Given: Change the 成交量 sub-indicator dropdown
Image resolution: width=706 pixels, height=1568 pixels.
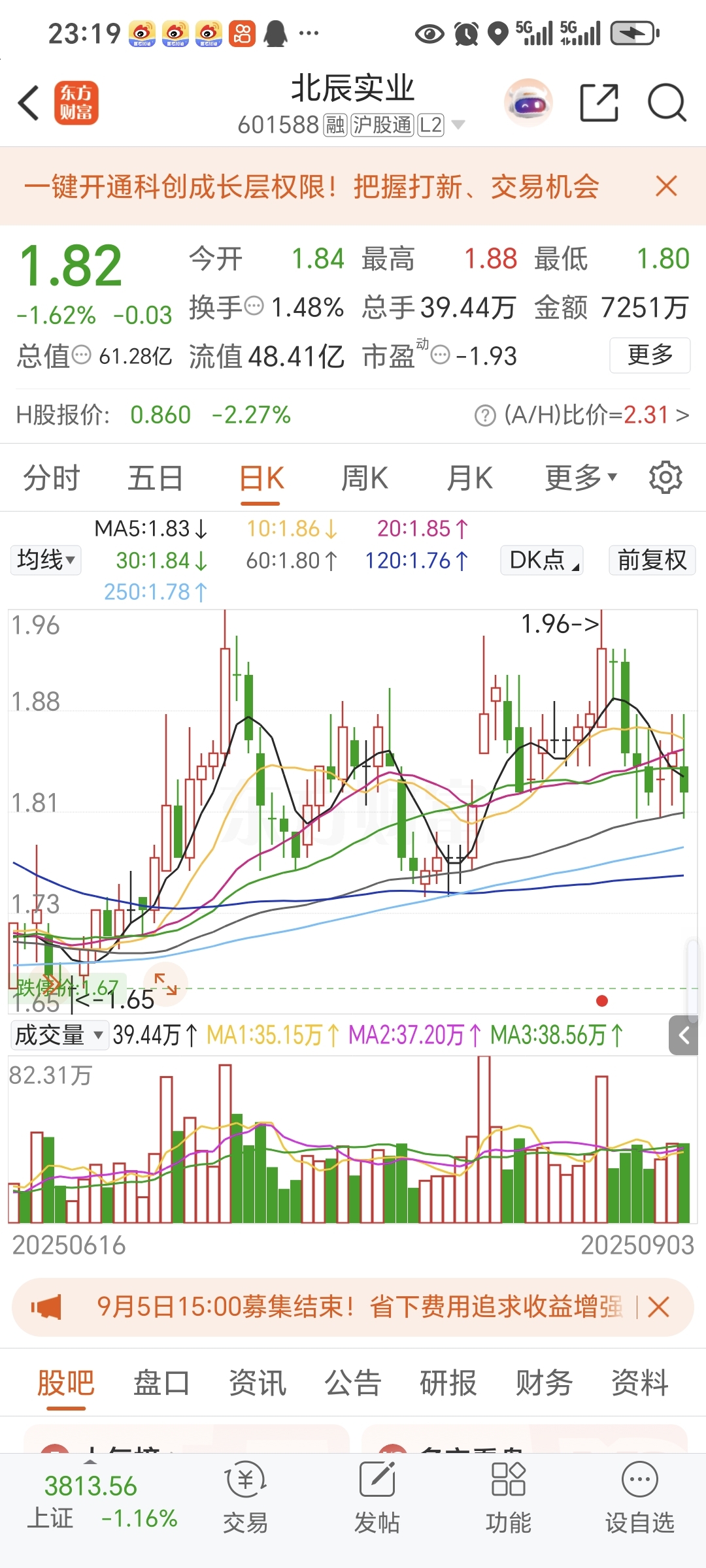Looking at the screenshot, I should coord(59,1035).
